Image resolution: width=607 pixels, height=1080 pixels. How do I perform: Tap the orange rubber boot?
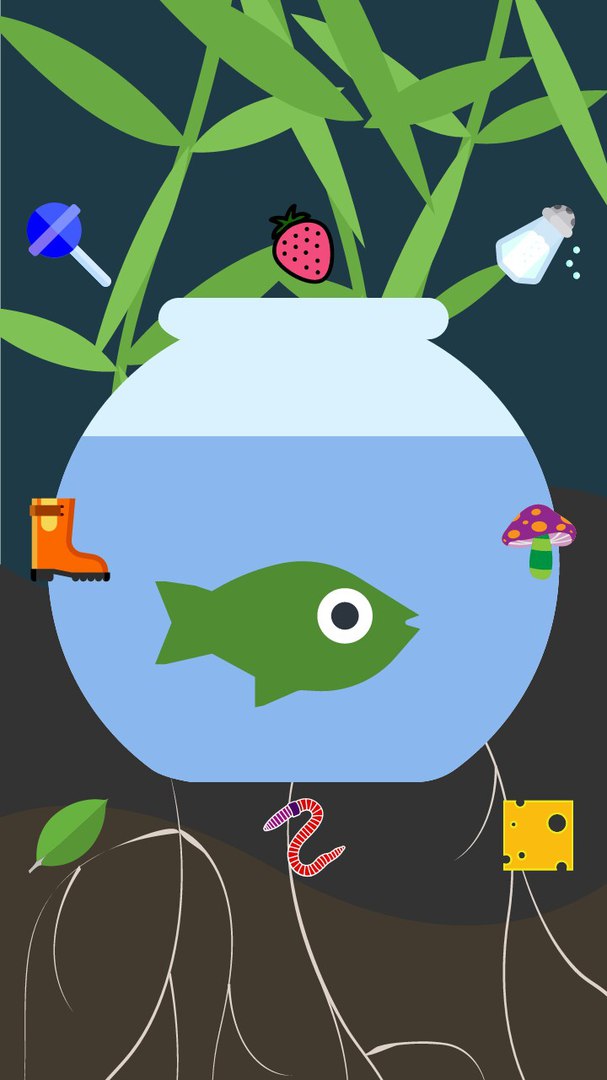point(62,541)
